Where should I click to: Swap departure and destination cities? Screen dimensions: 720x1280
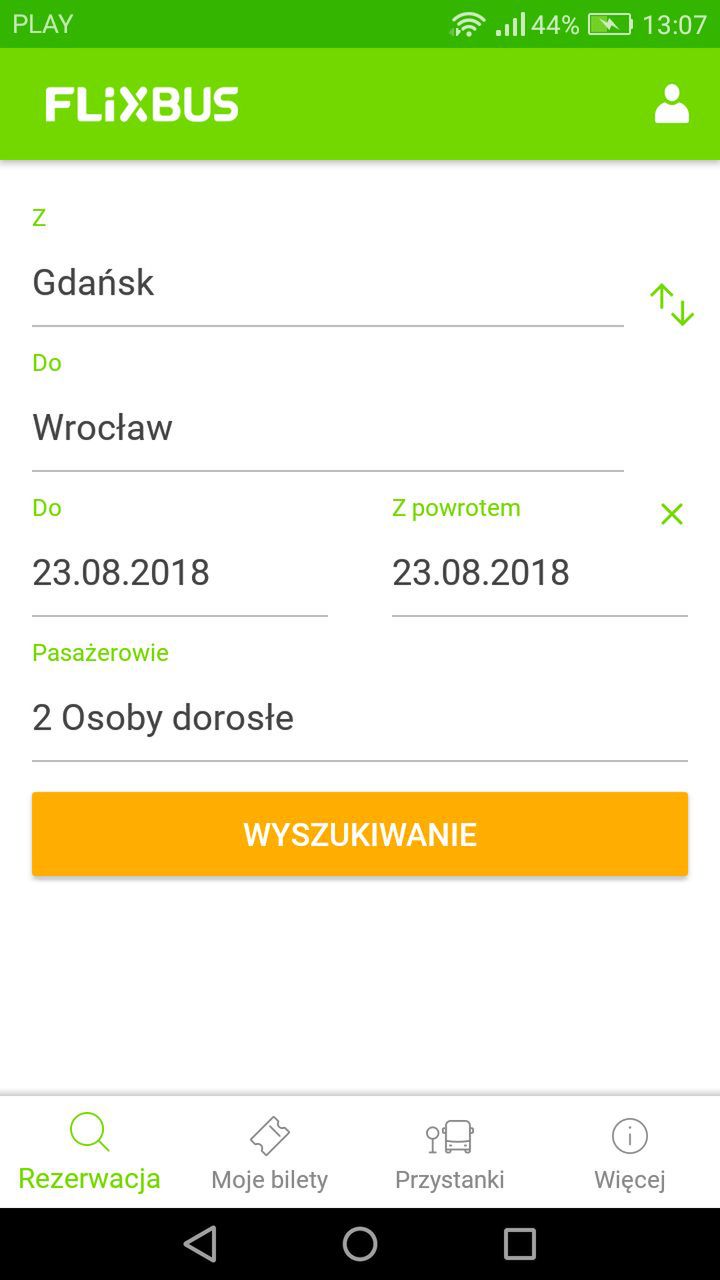671,305
